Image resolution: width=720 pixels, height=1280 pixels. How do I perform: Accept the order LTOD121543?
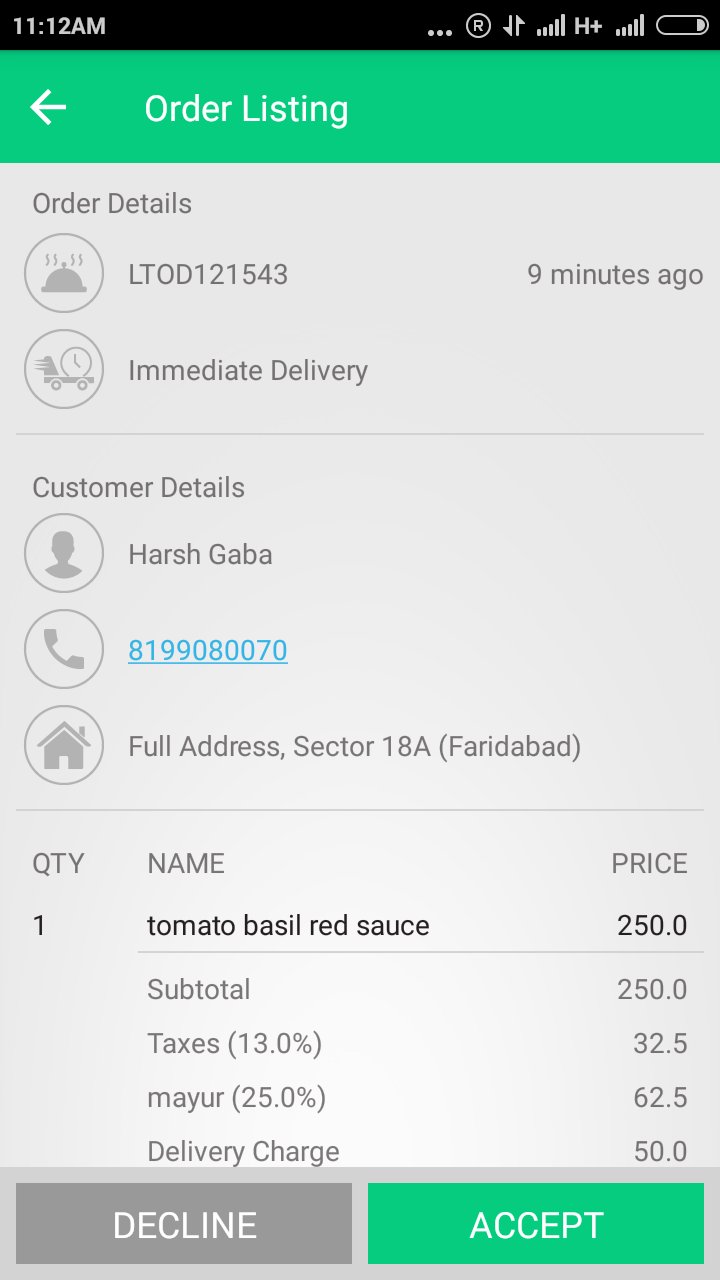[536, 1224]
